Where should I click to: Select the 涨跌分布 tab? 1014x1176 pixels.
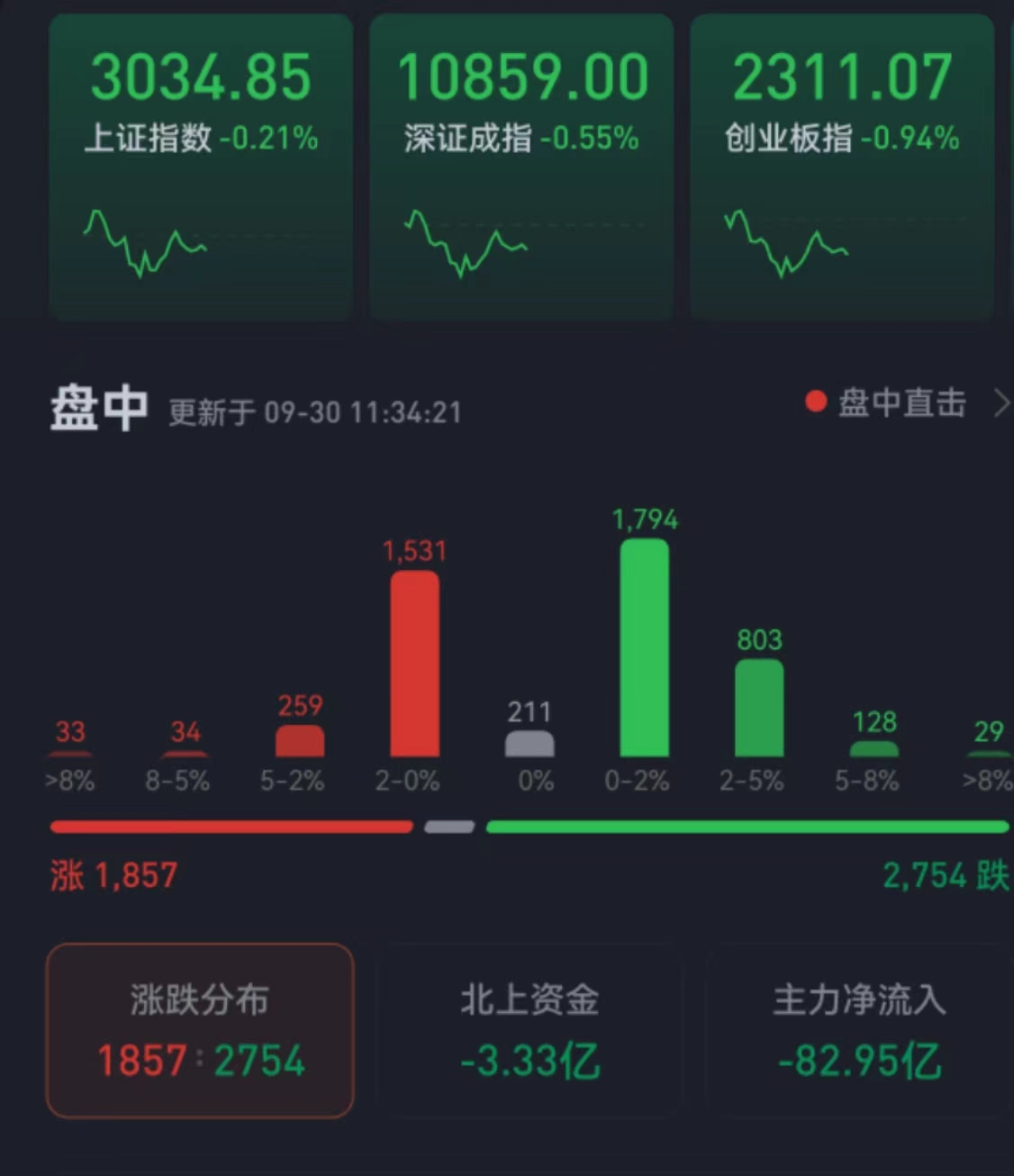tap(200, 1030)
